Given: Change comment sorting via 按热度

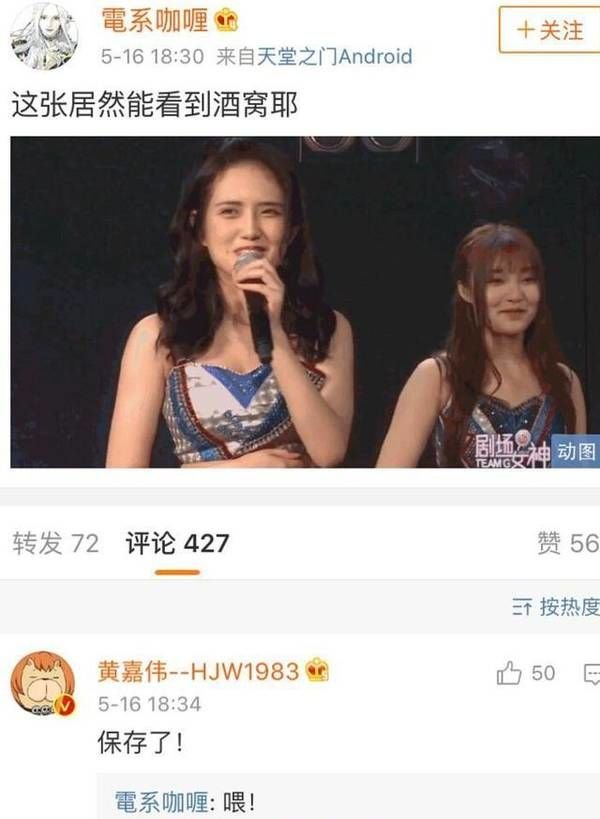Looking at the screenshot, I should pyautogui.click(x=557, y=606).
